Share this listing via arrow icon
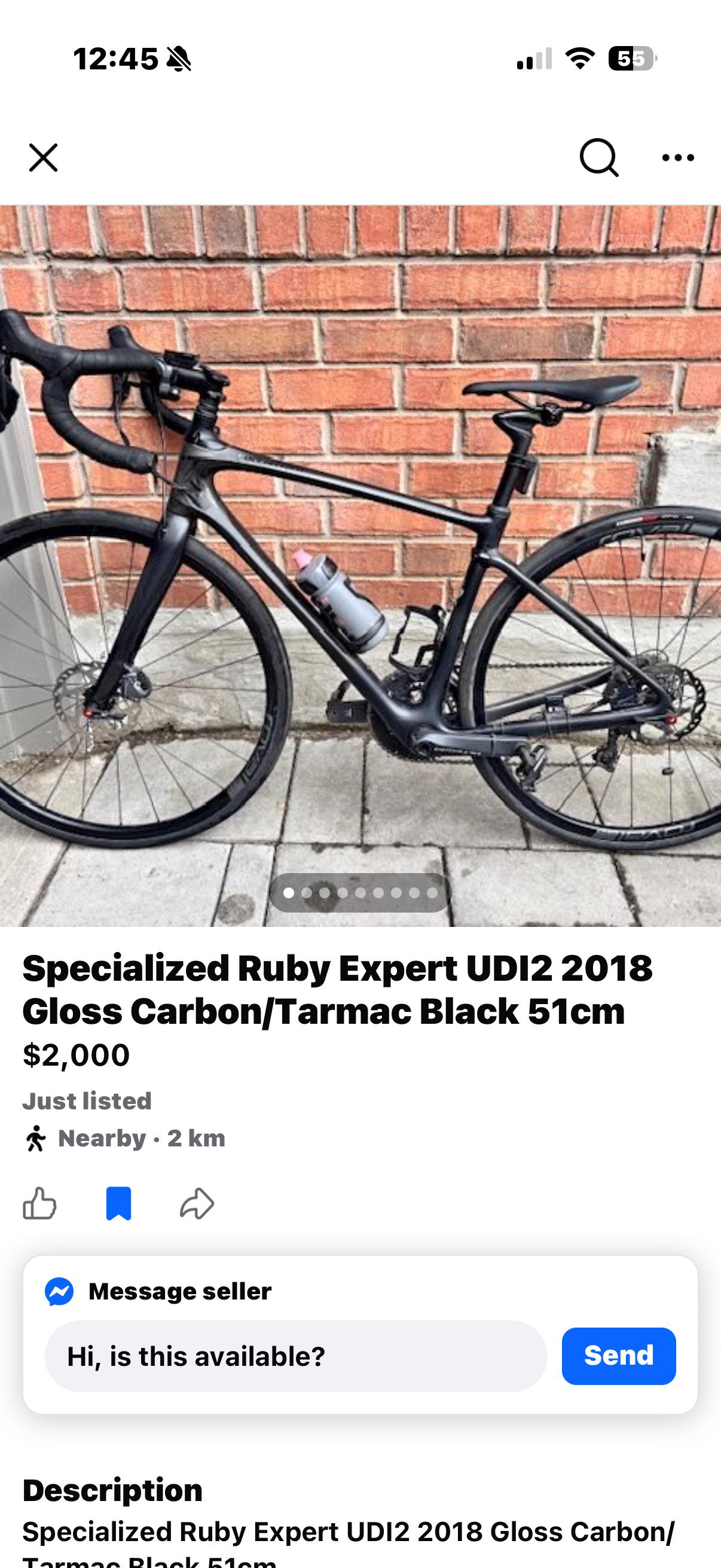The width and height of the screenshot is (721, 1568). click(x=197, y=1203)
